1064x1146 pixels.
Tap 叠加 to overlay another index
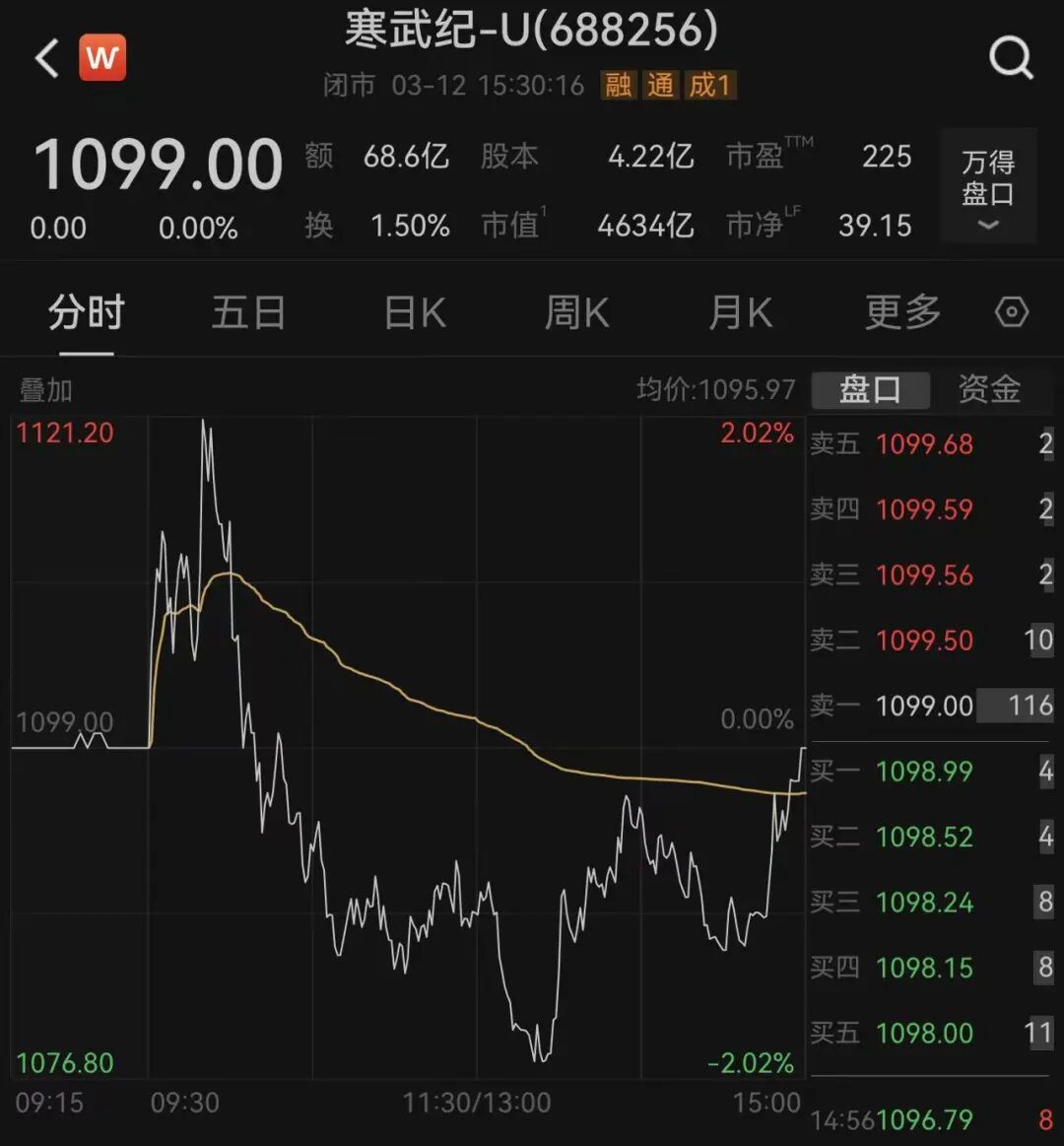pos(46,390)
